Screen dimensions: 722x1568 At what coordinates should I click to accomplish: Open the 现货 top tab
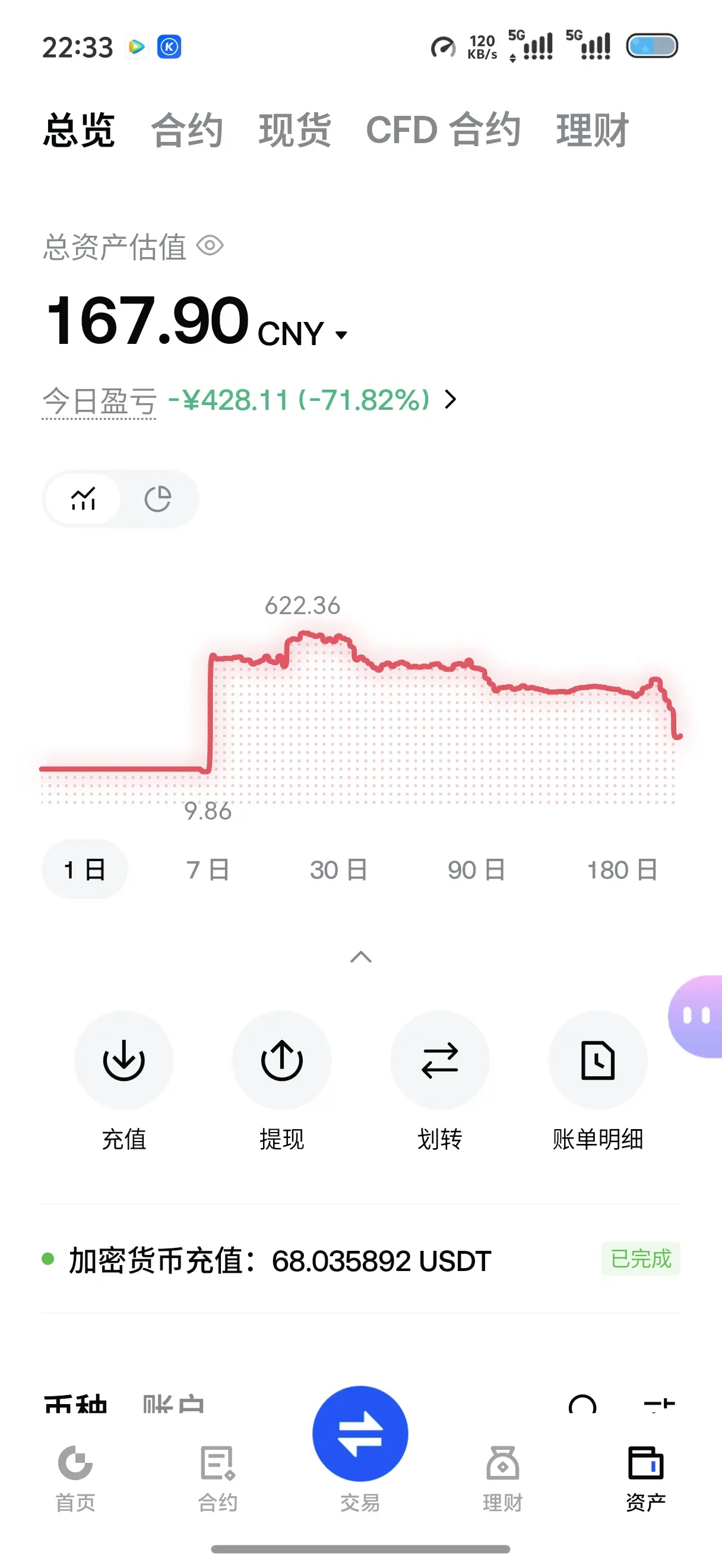[x=295, y=130]
